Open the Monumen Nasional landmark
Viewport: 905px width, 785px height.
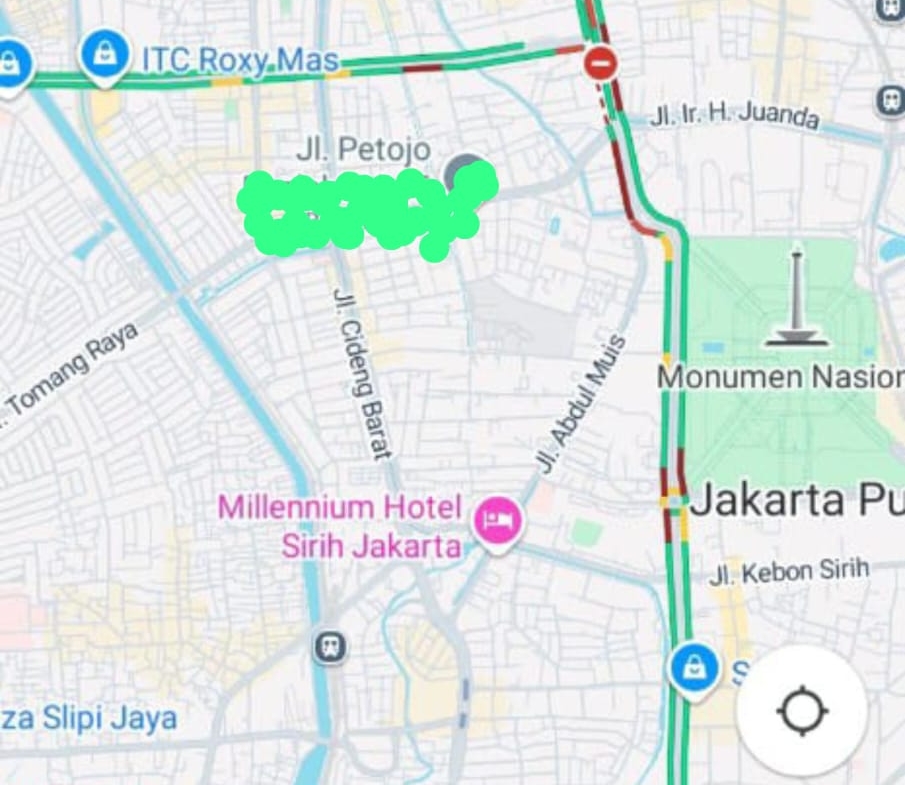pyautogui.click(x=797, y=300)
